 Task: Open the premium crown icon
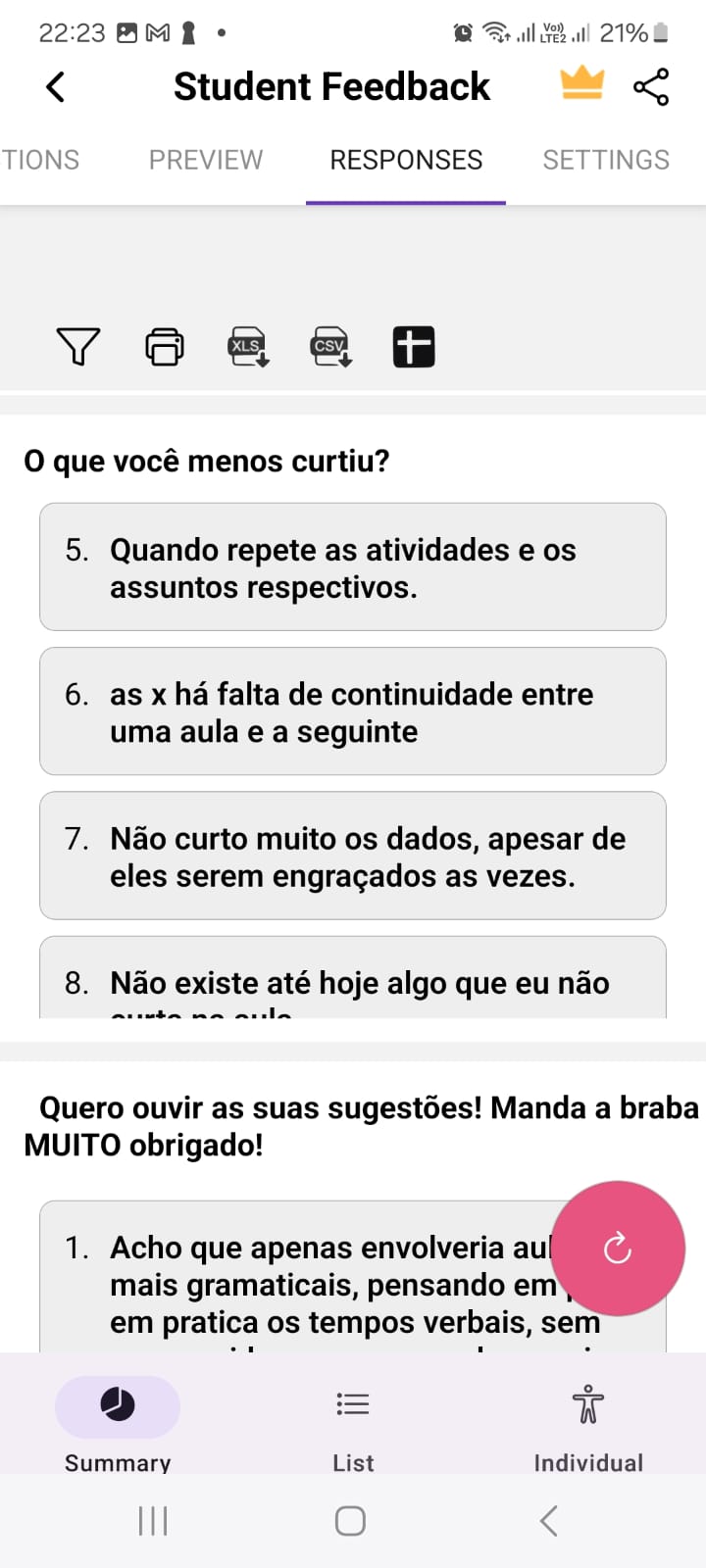click(581, 84)
